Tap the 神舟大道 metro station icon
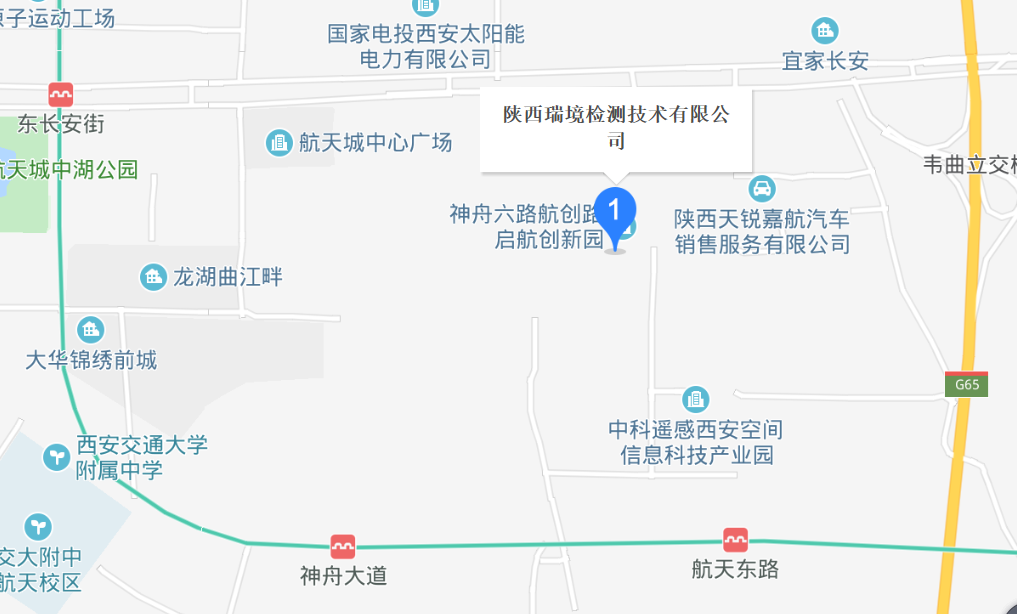This screenshot has height=614, width=1017. click(343, 546)
